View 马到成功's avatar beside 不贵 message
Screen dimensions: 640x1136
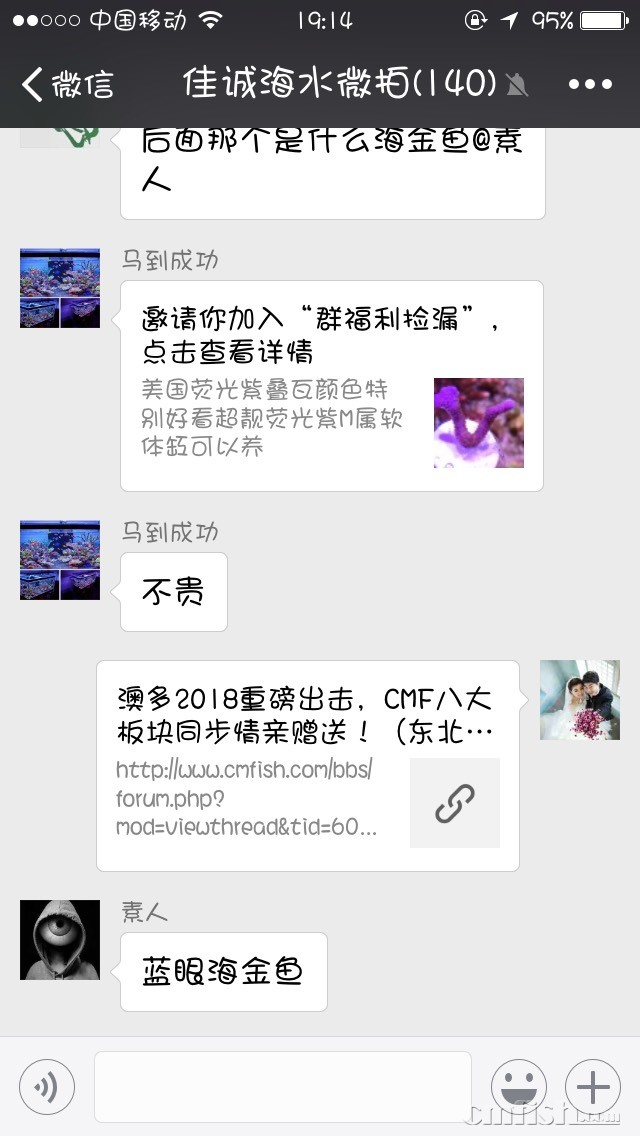(60, 560)
